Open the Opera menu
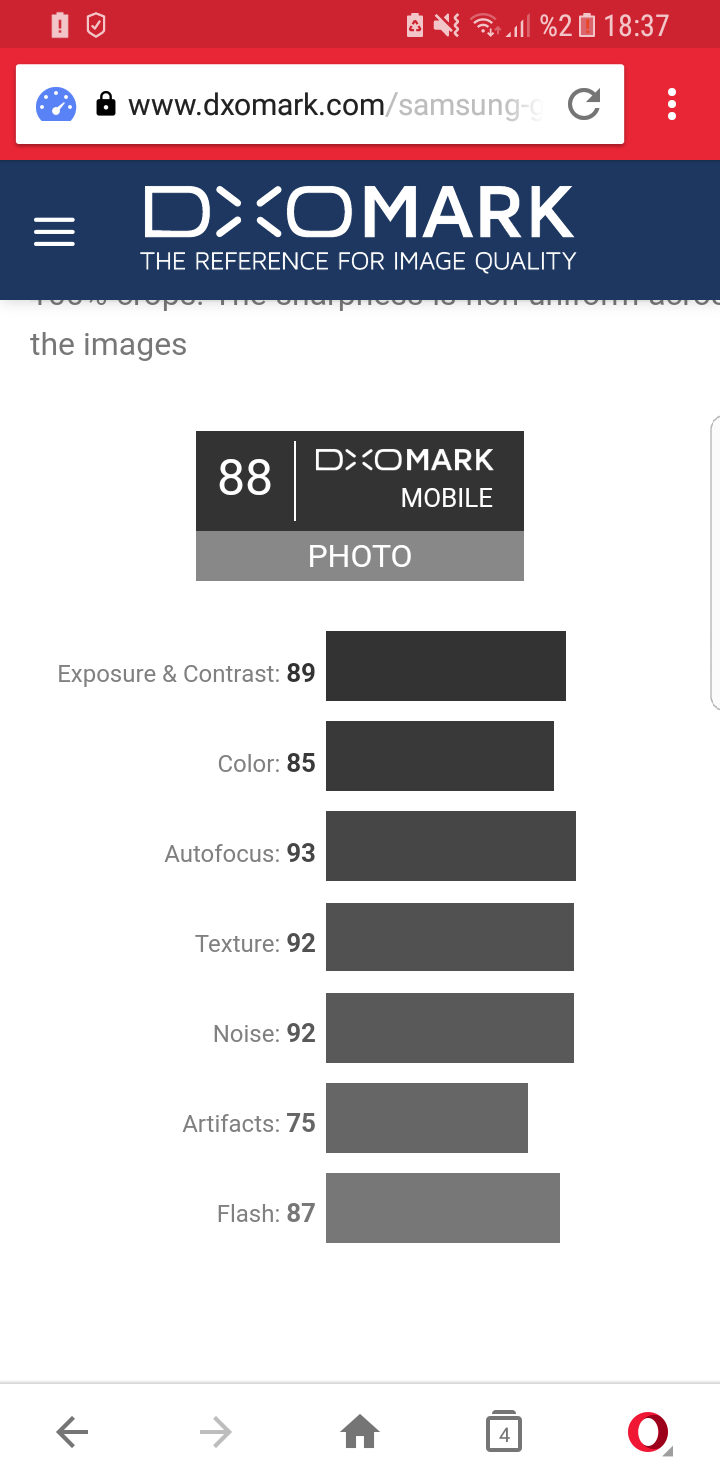Image resolution: width=720 pixels, height=1480 pixels. pos(648,1432)
